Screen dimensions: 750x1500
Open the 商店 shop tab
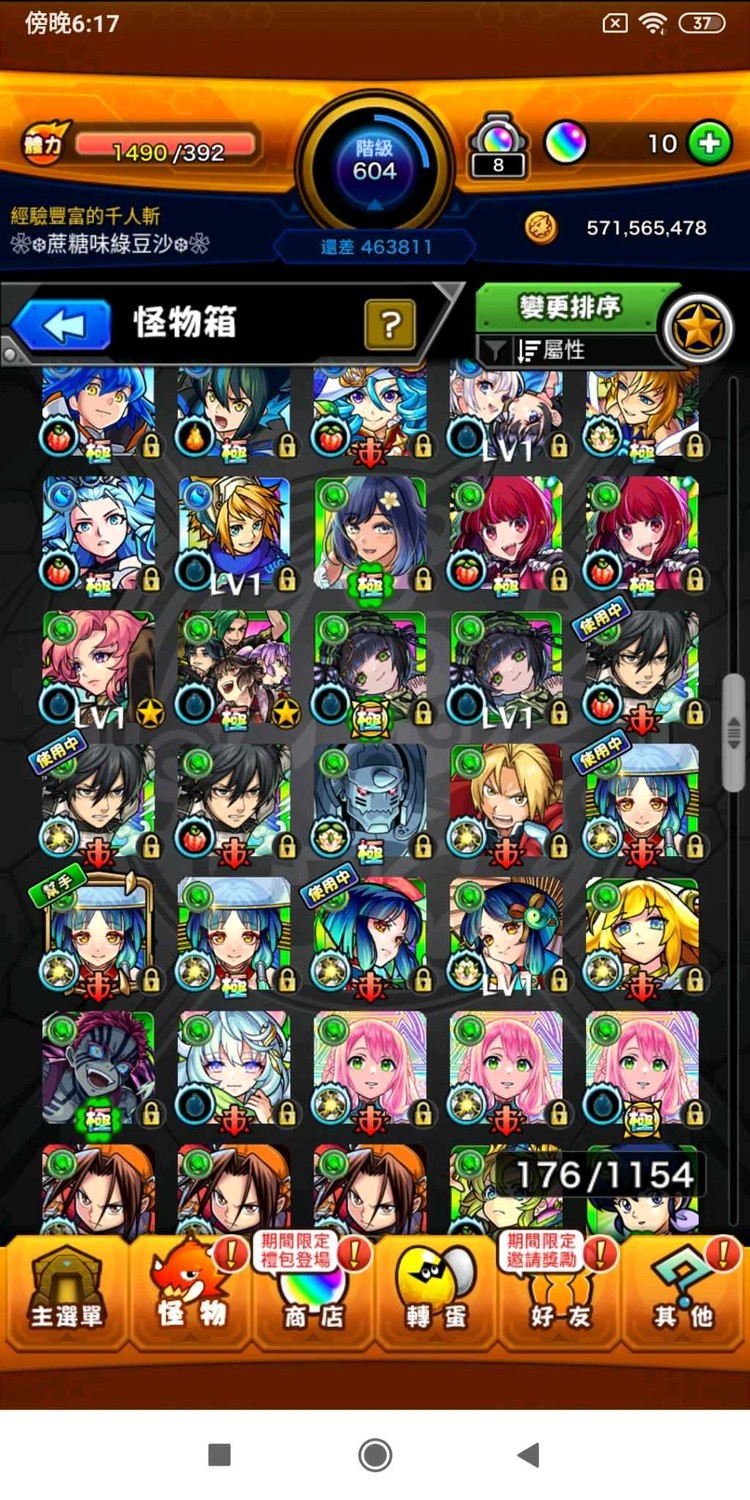[313, 1290]
